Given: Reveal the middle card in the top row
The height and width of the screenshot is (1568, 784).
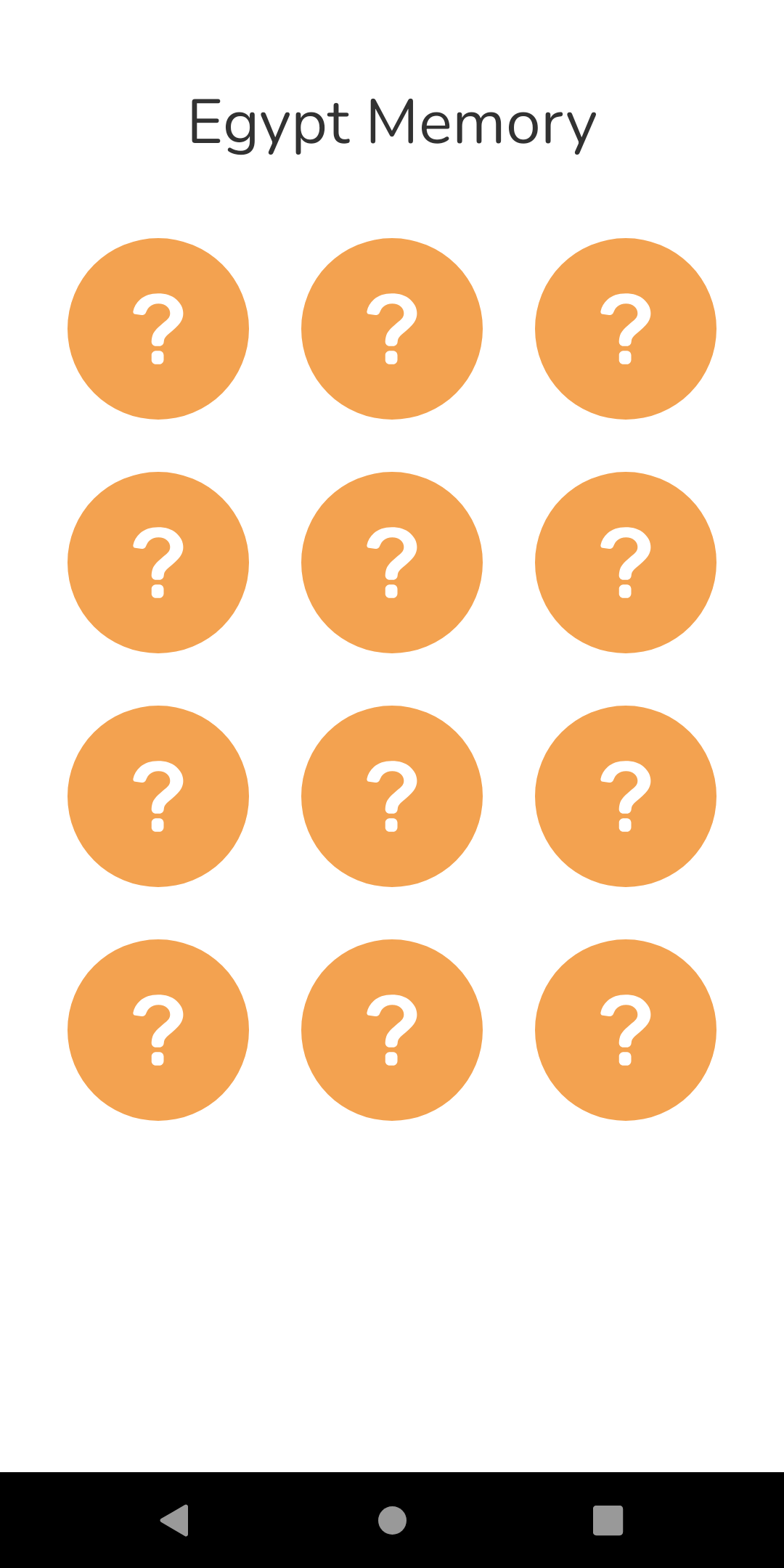Looking at the screenshot, I should click(392, 329).
